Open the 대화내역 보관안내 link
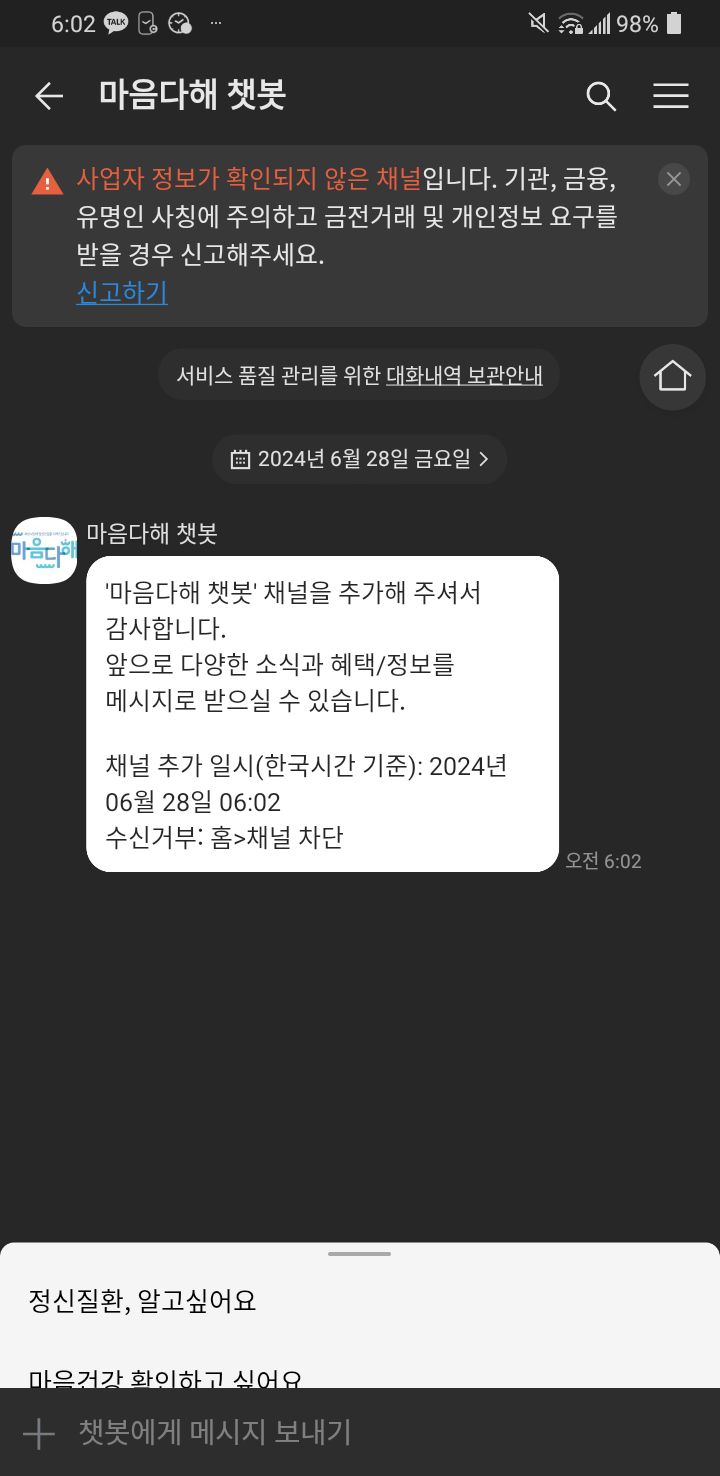Screen dimensions: 720x1476 coord(464,376)
